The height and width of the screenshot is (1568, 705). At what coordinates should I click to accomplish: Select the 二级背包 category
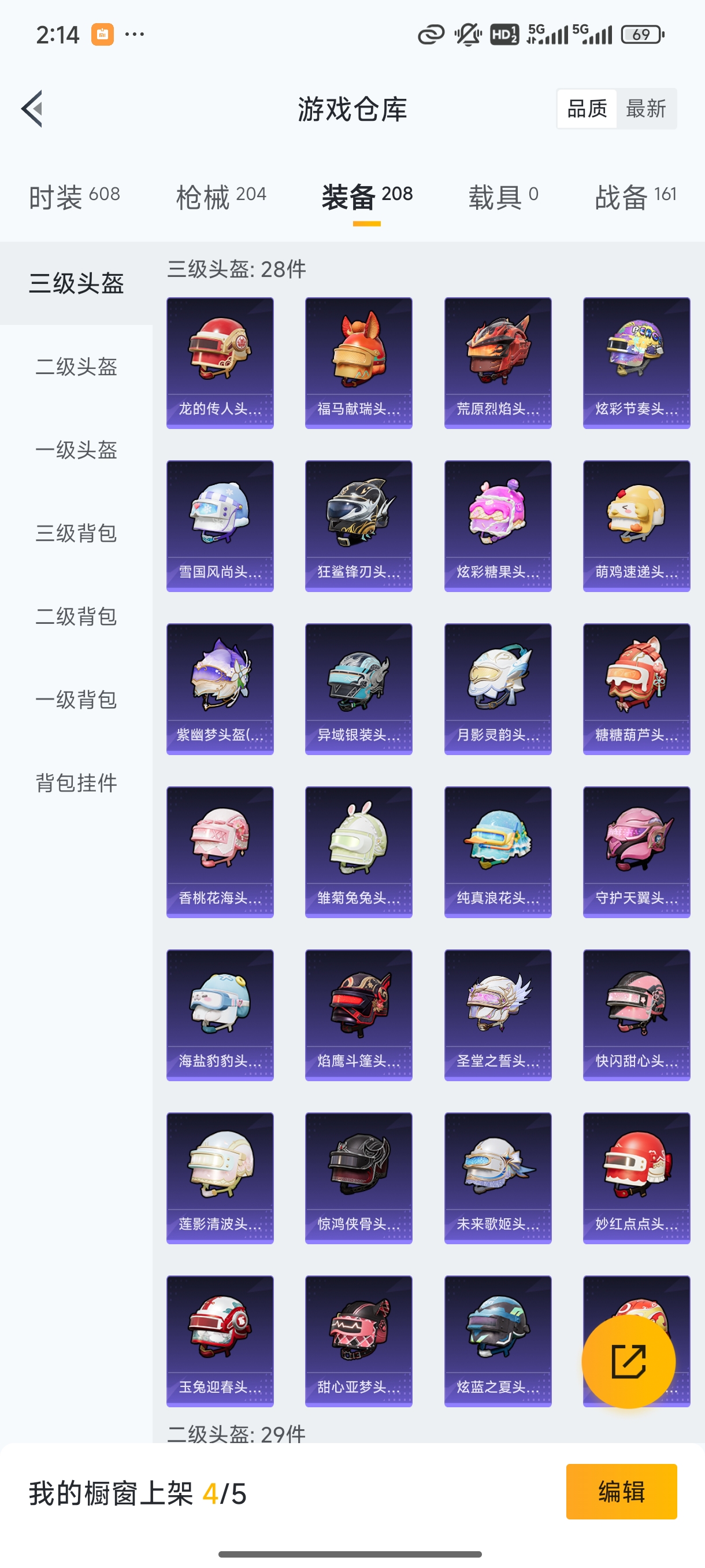pos(76,616)
